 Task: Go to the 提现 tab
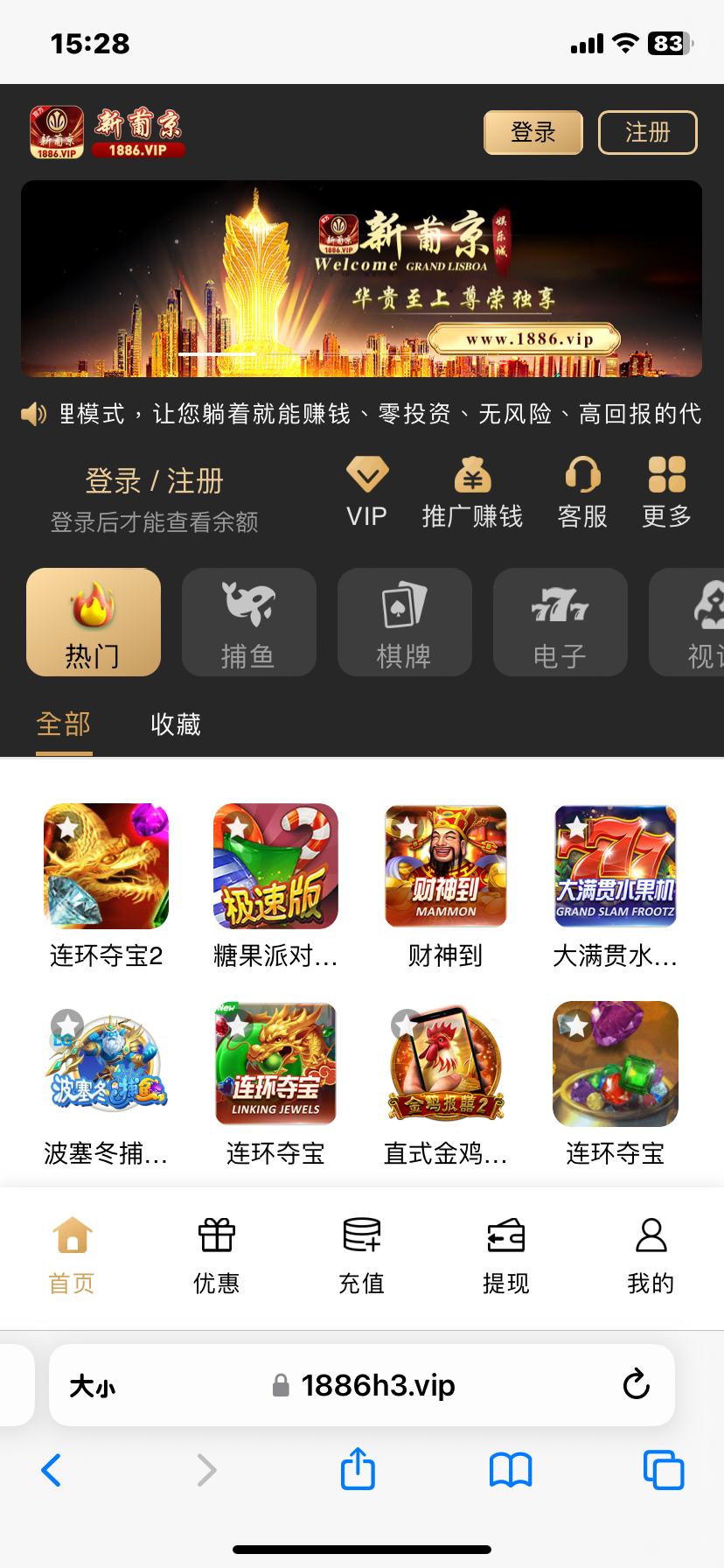tap(505, 1256)
